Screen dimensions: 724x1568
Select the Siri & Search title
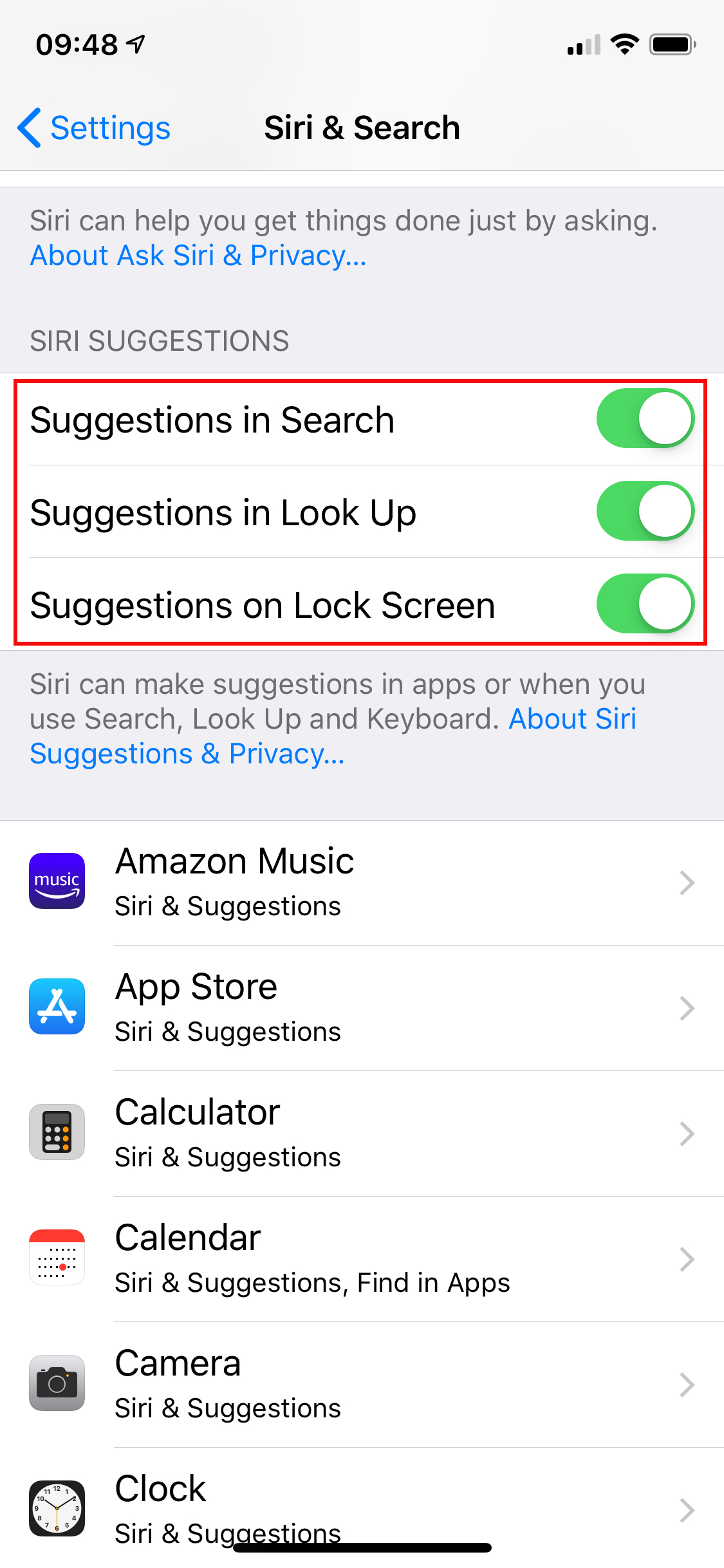click(x=362, y=127)
